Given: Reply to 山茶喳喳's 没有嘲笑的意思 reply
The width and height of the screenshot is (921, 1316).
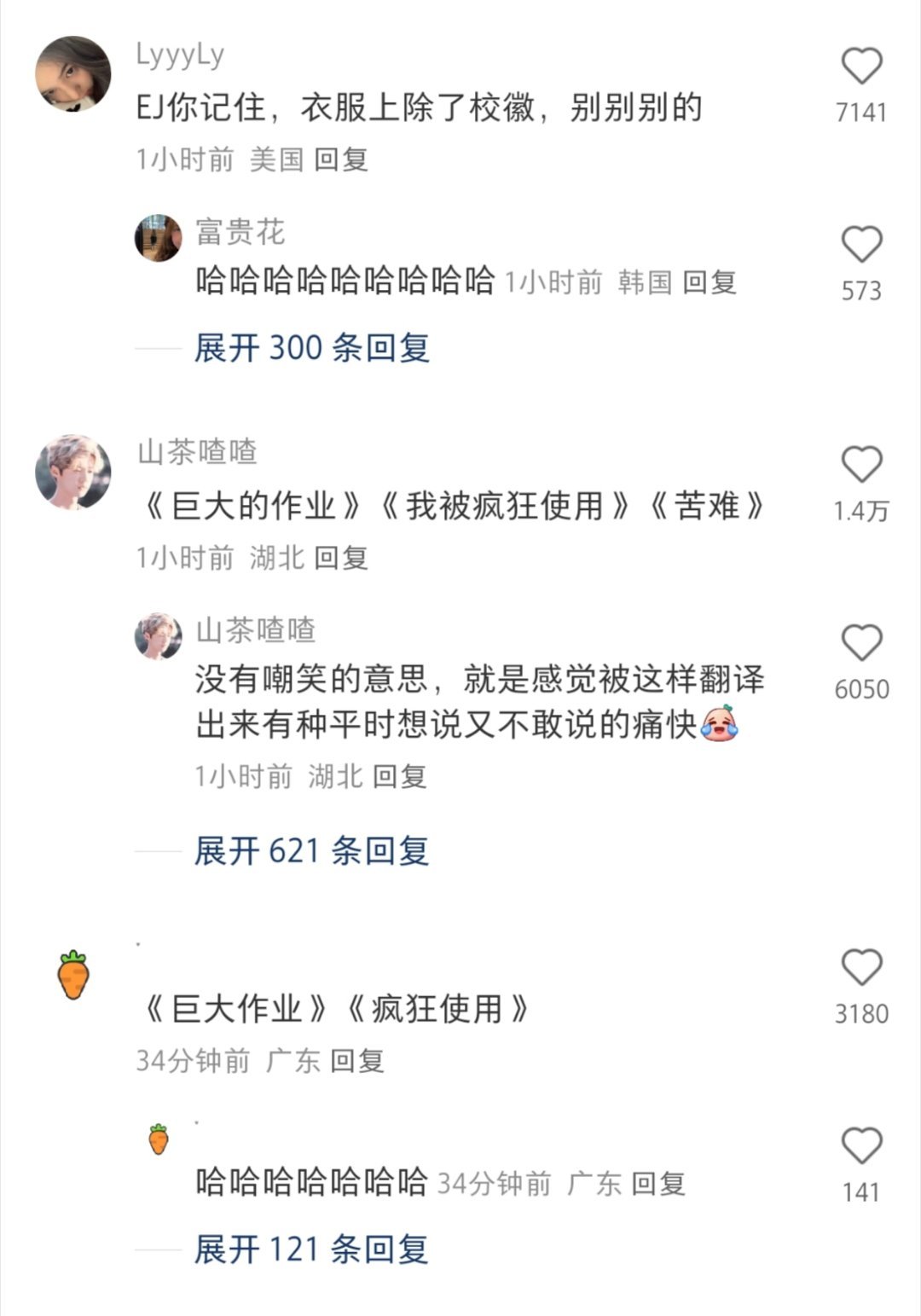Looking at the screenshot, I should [400, 776].
